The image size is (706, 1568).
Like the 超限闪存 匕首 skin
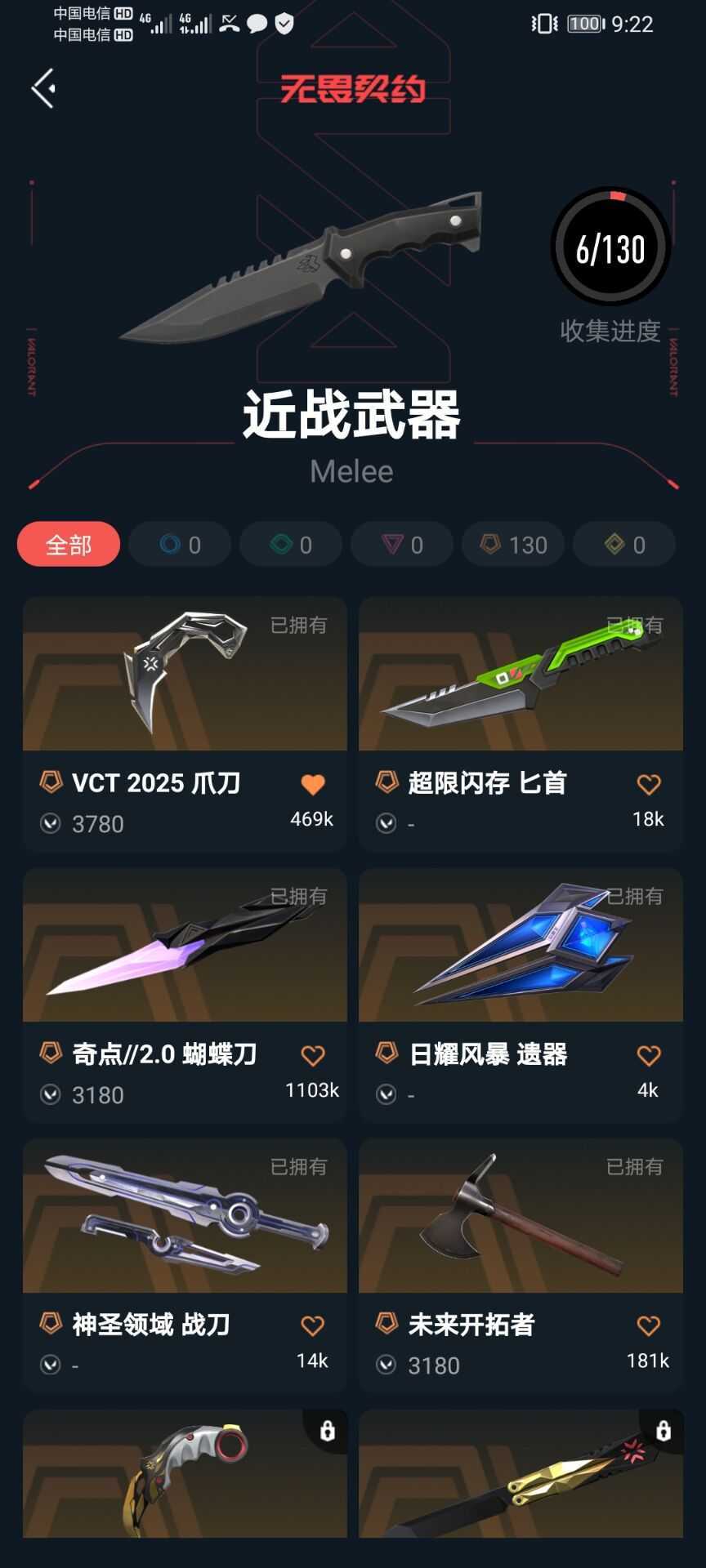649,785
